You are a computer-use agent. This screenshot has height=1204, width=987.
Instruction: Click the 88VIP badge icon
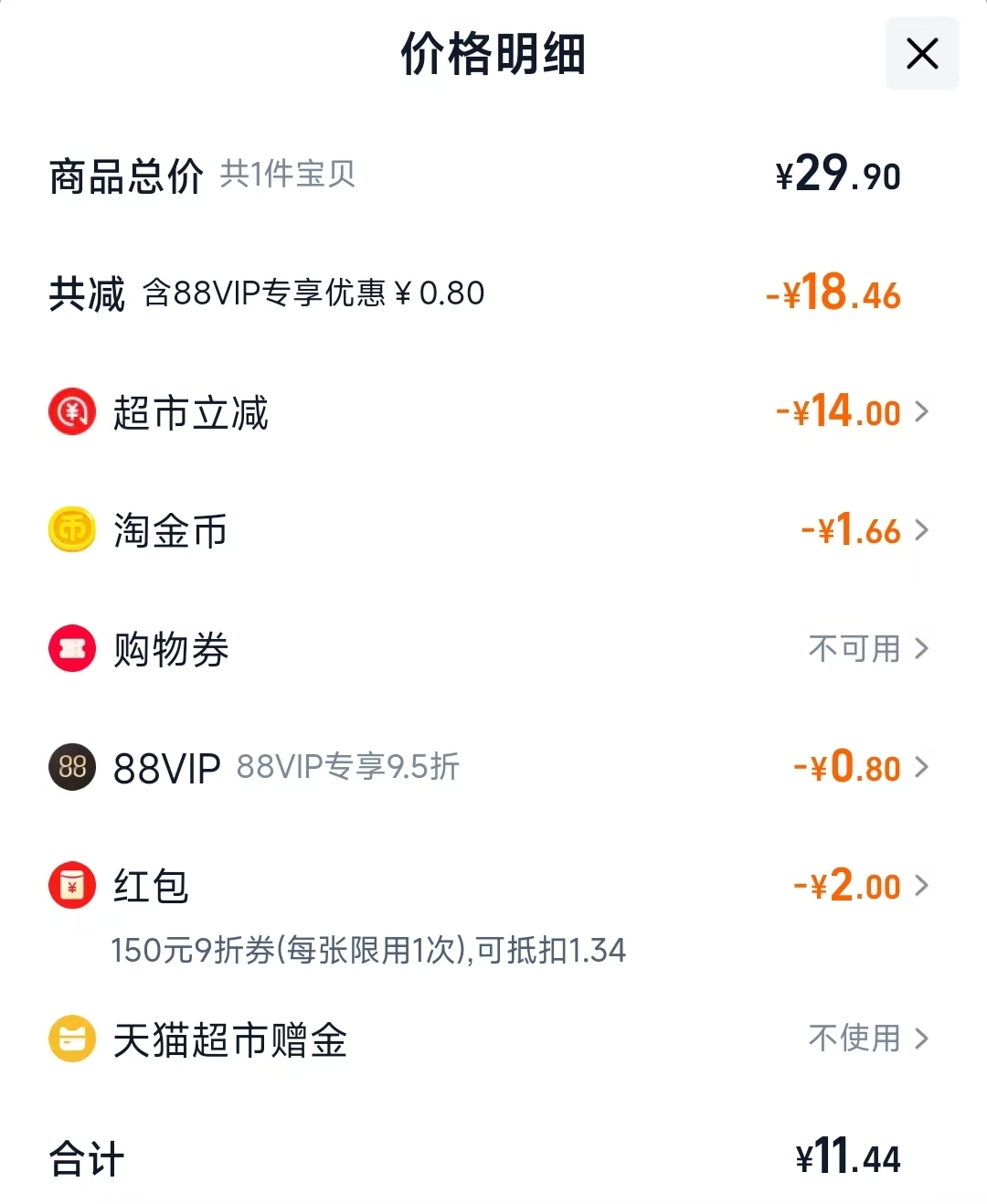71,767
